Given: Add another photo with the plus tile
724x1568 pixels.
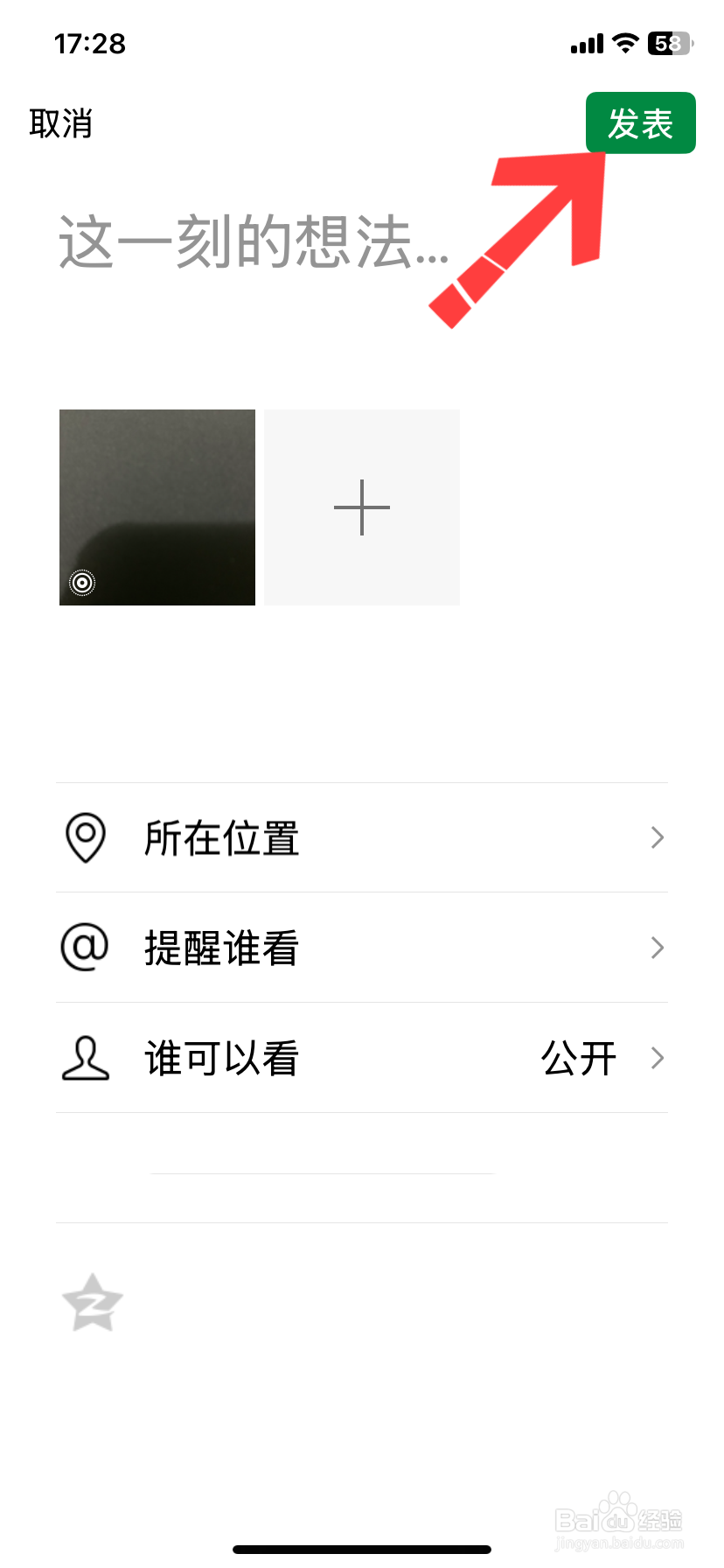Looking at the screenshot, I should 362,507.
